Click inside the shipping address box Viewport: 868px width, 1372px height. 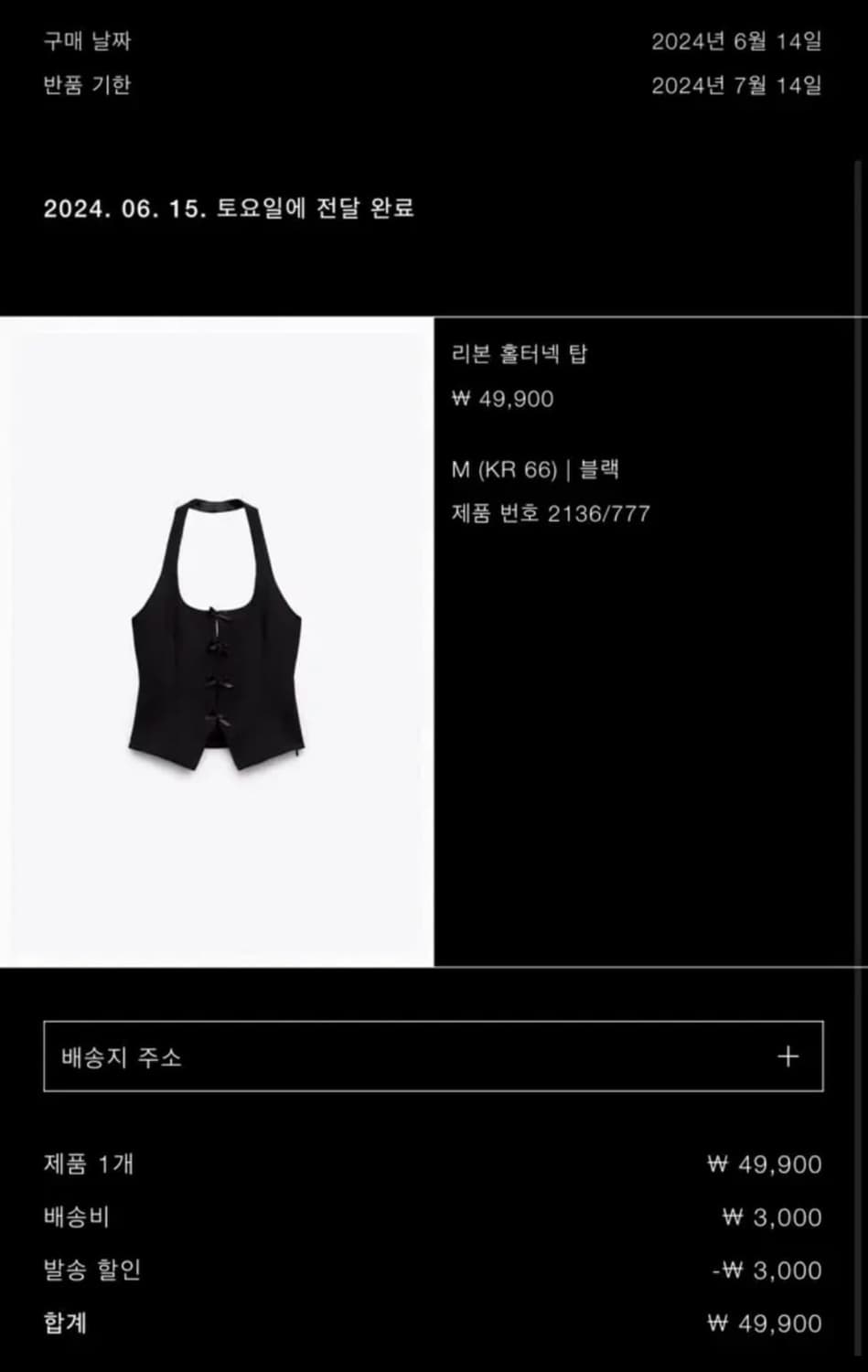[x=366, y=1056]
